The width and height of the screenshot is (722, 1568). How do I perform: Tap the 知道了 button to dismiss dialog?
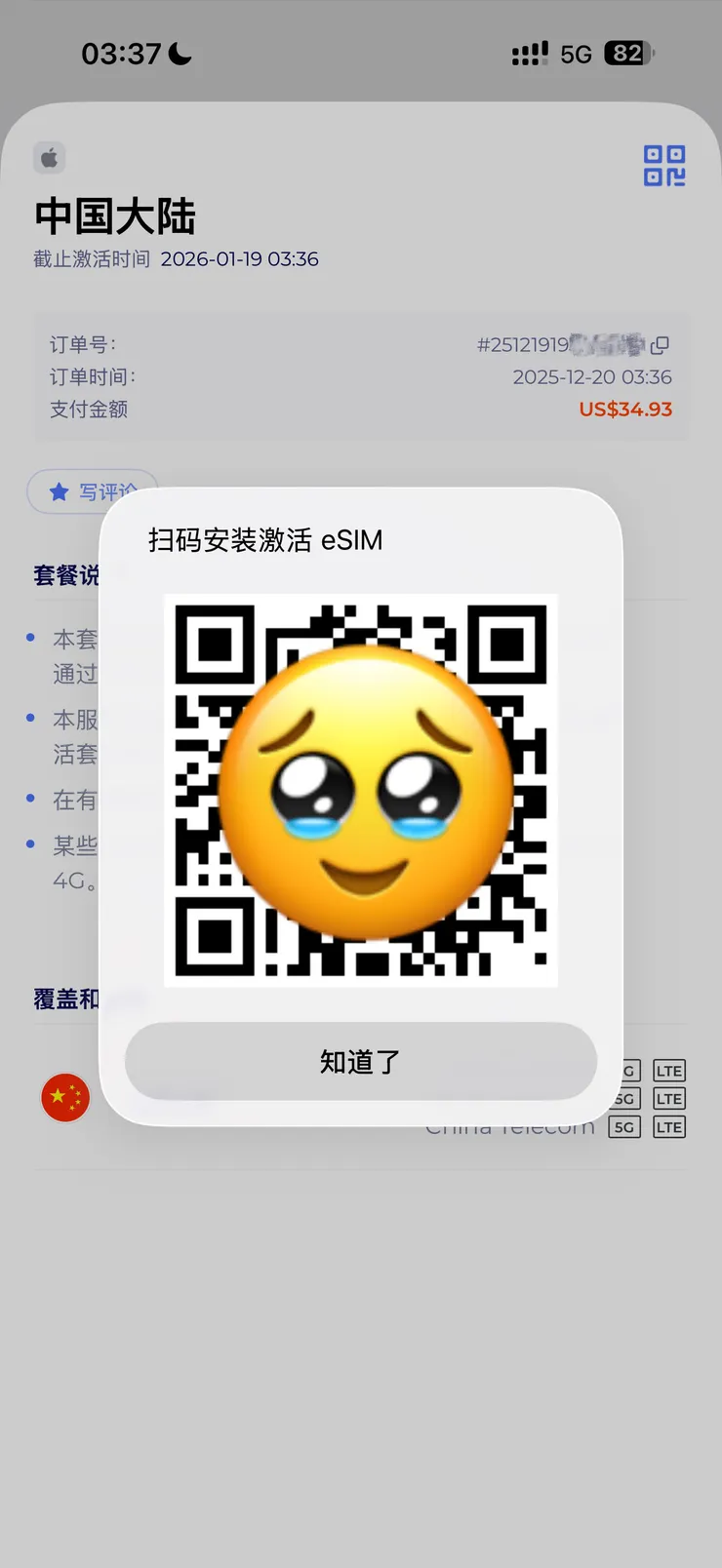click(360, 1062)
